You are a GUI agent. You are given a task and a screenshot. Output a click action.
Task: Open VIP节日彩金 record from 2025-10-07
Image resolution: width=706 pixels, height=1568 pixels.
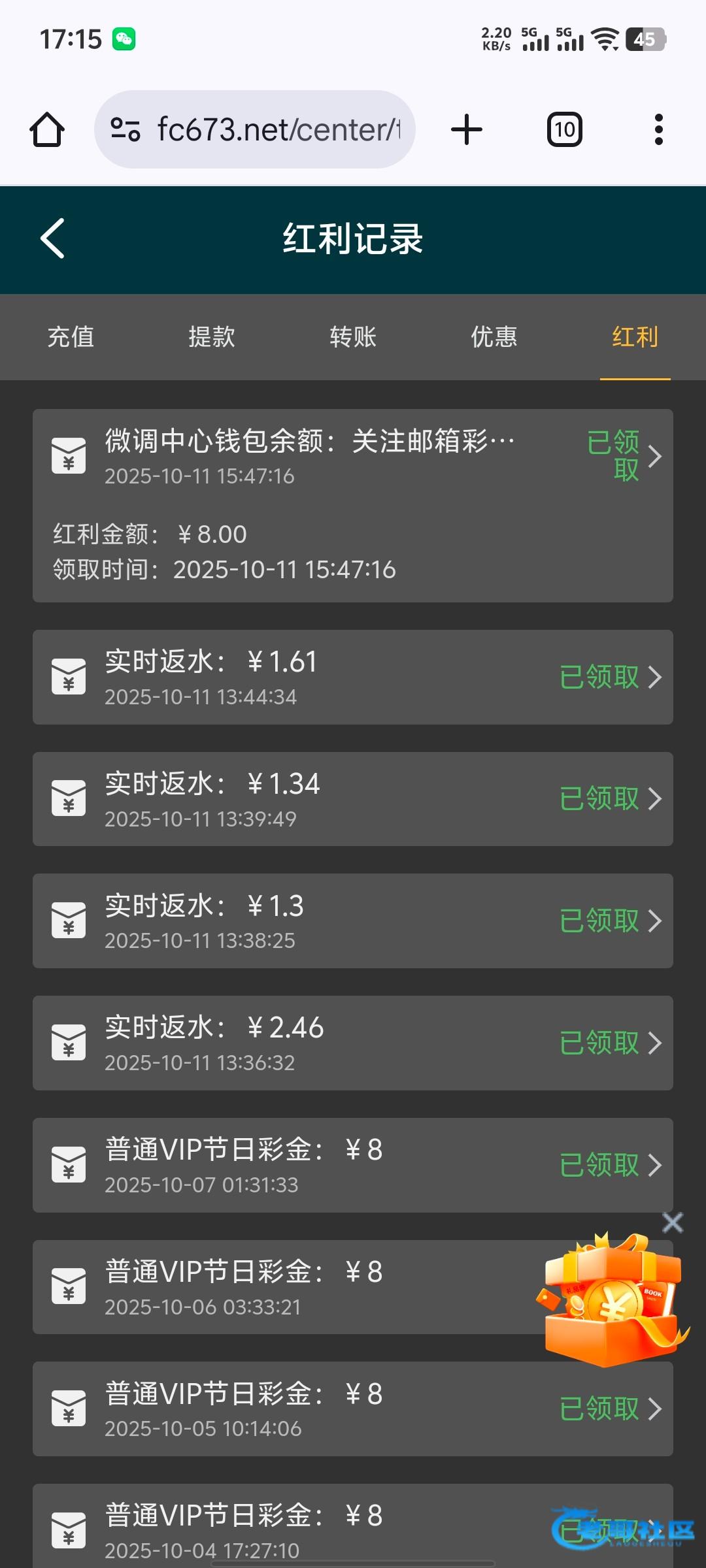353,1165
